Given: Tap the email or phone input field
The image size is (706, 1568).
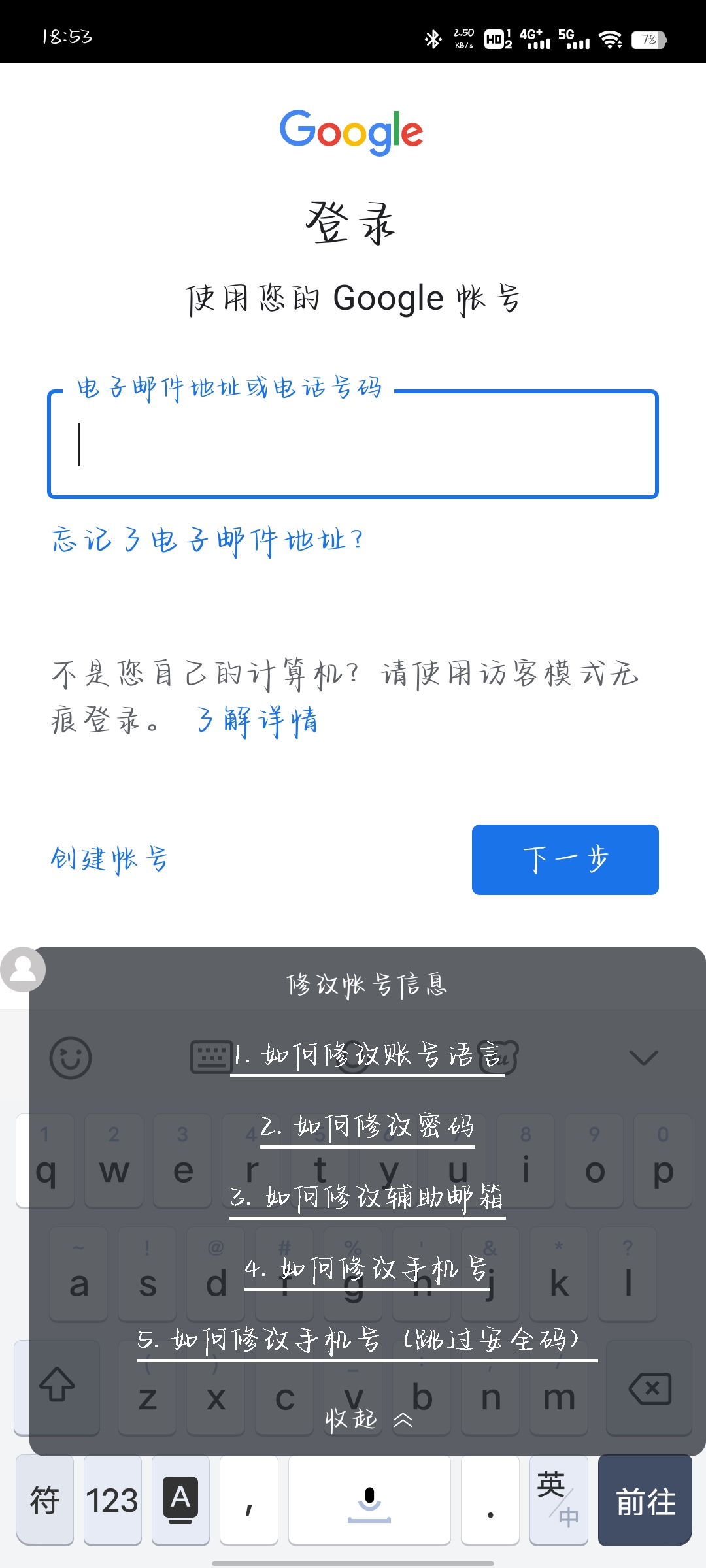Looking at the screenshot, I should click(353, 444).
